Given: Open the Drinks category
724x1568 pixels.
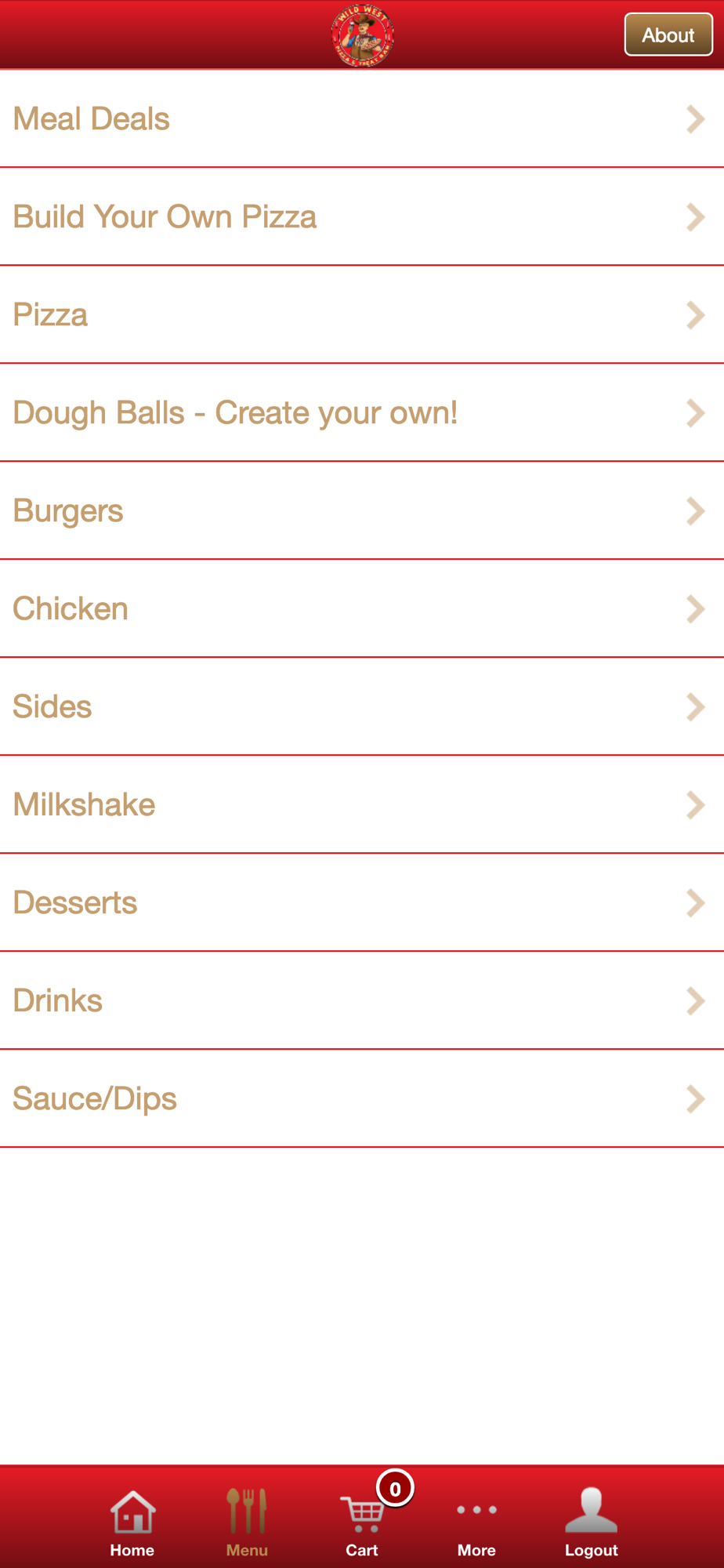Looking at the screenshot, I should 362,1001.
